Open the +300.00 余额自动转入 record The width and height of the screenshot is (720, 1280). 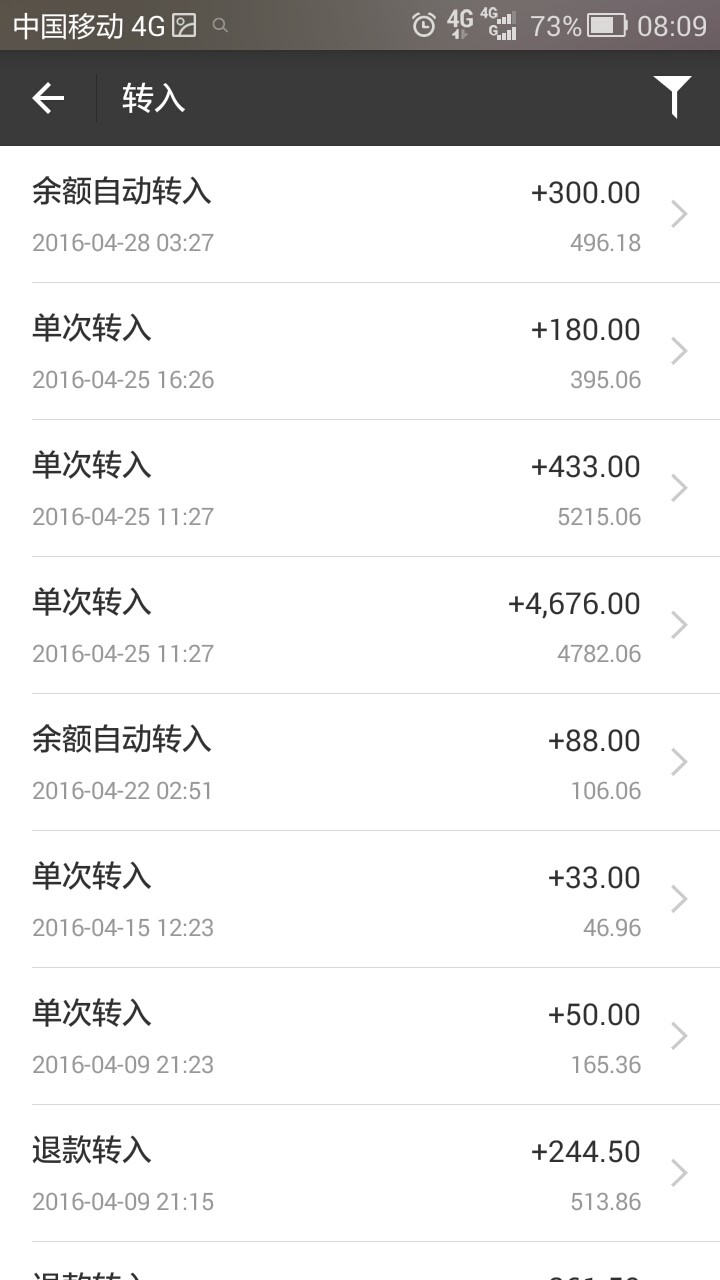click(360, 215)
